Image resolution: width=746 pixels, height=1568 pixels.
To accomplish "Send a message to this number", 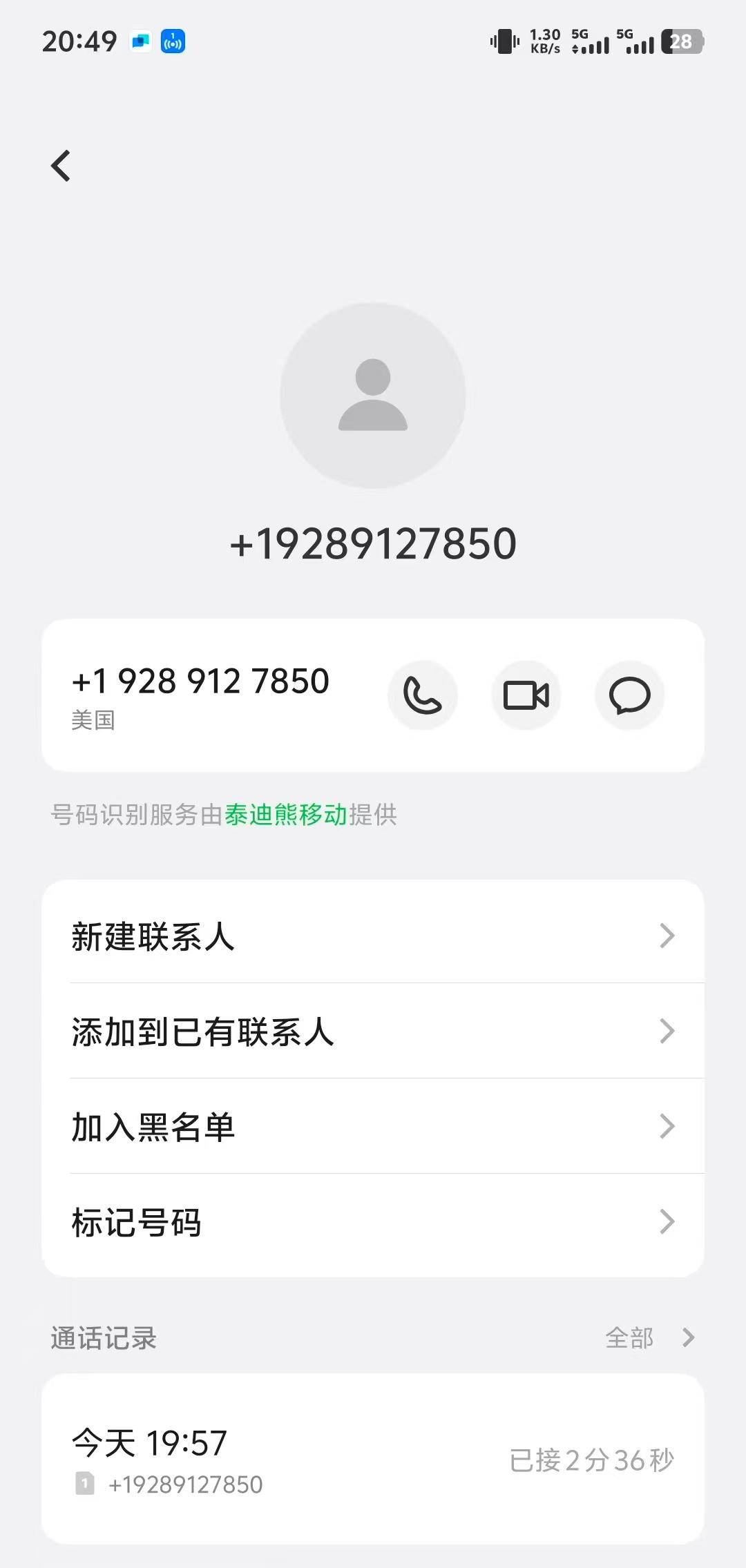I will coord(629,695).
